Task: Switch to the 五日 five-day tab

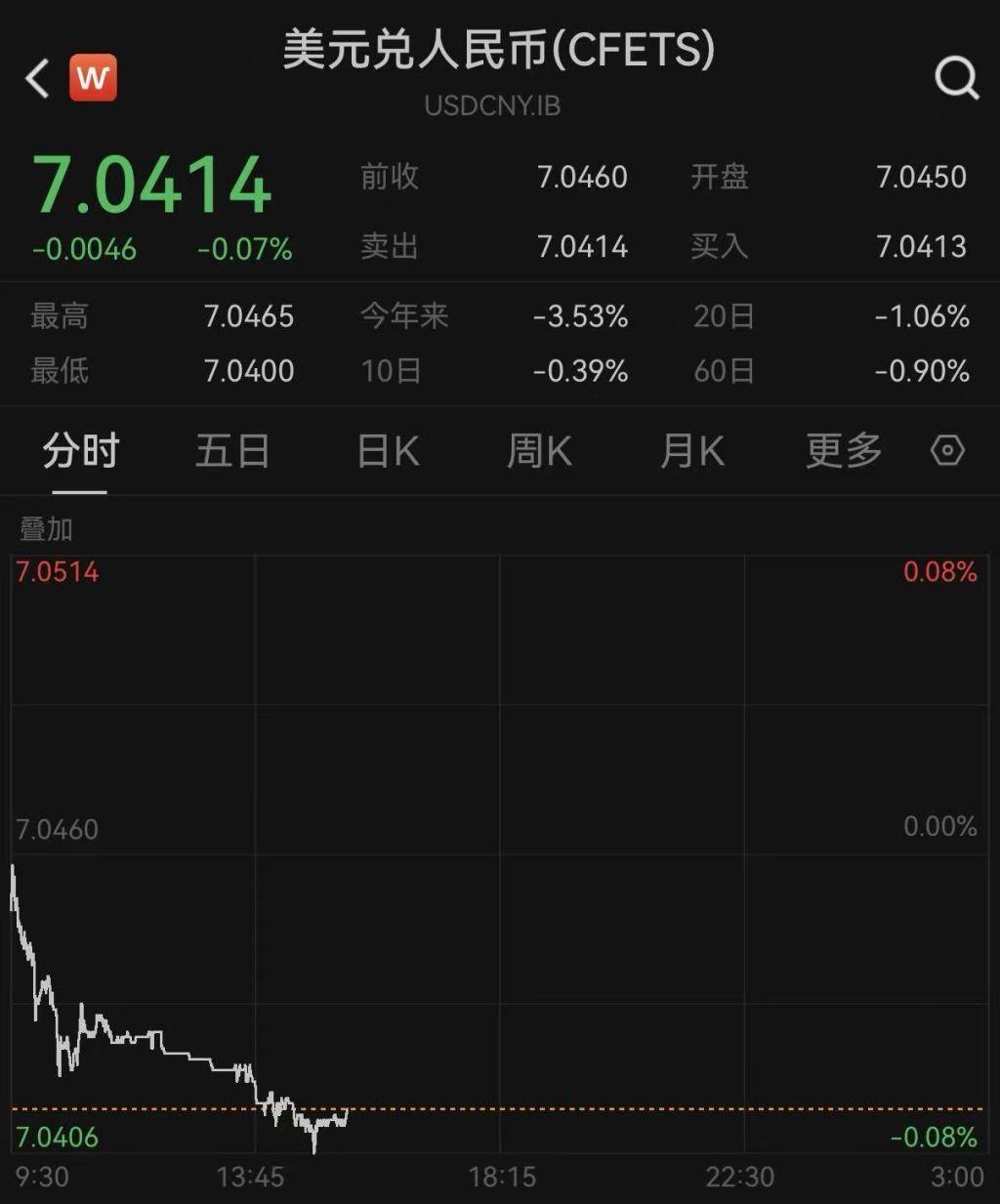Action: [x=232, y=451]
